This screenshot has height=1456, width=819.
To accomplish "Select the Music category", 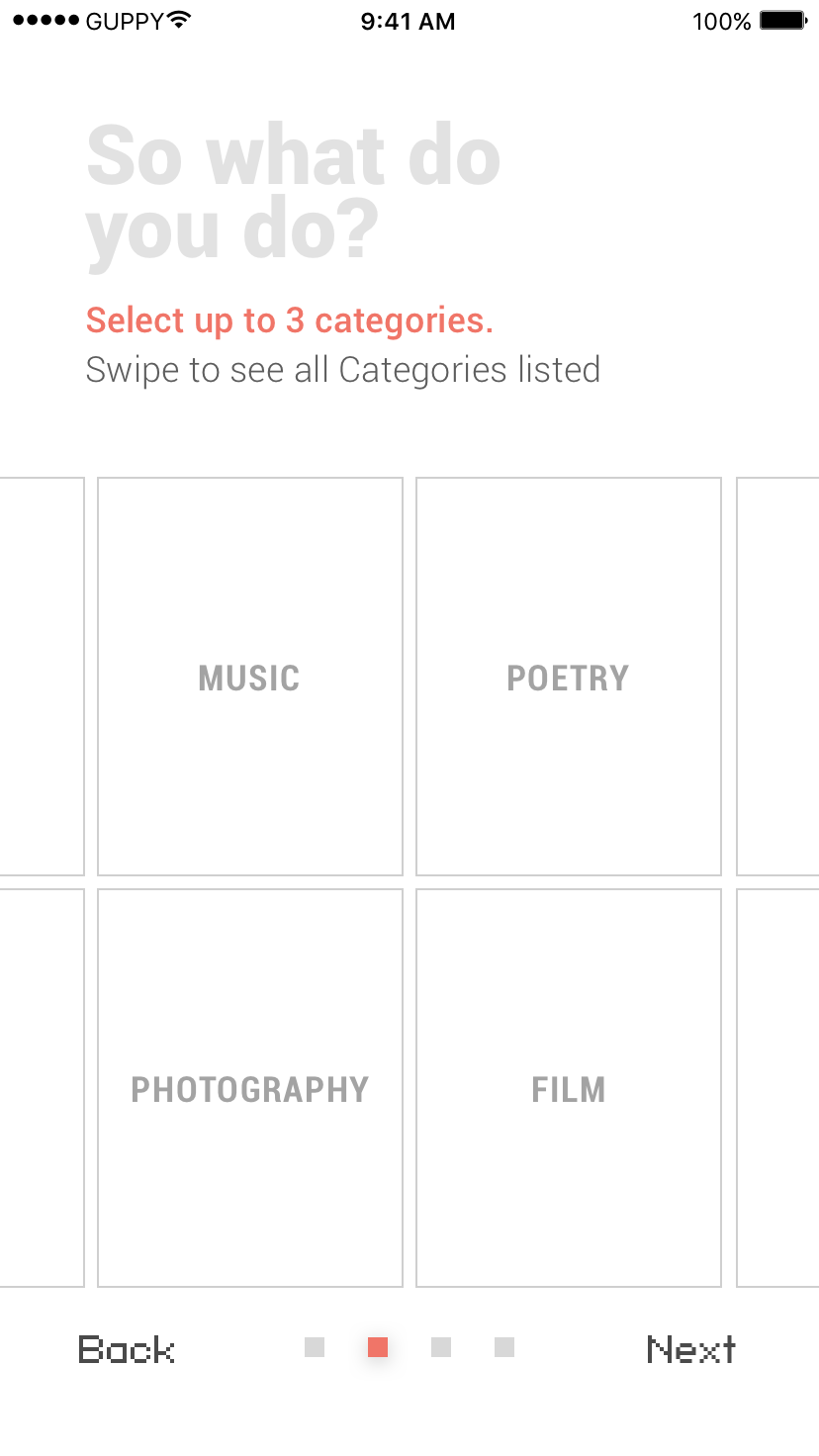I will pyautogui.click(x=250, y=678).
